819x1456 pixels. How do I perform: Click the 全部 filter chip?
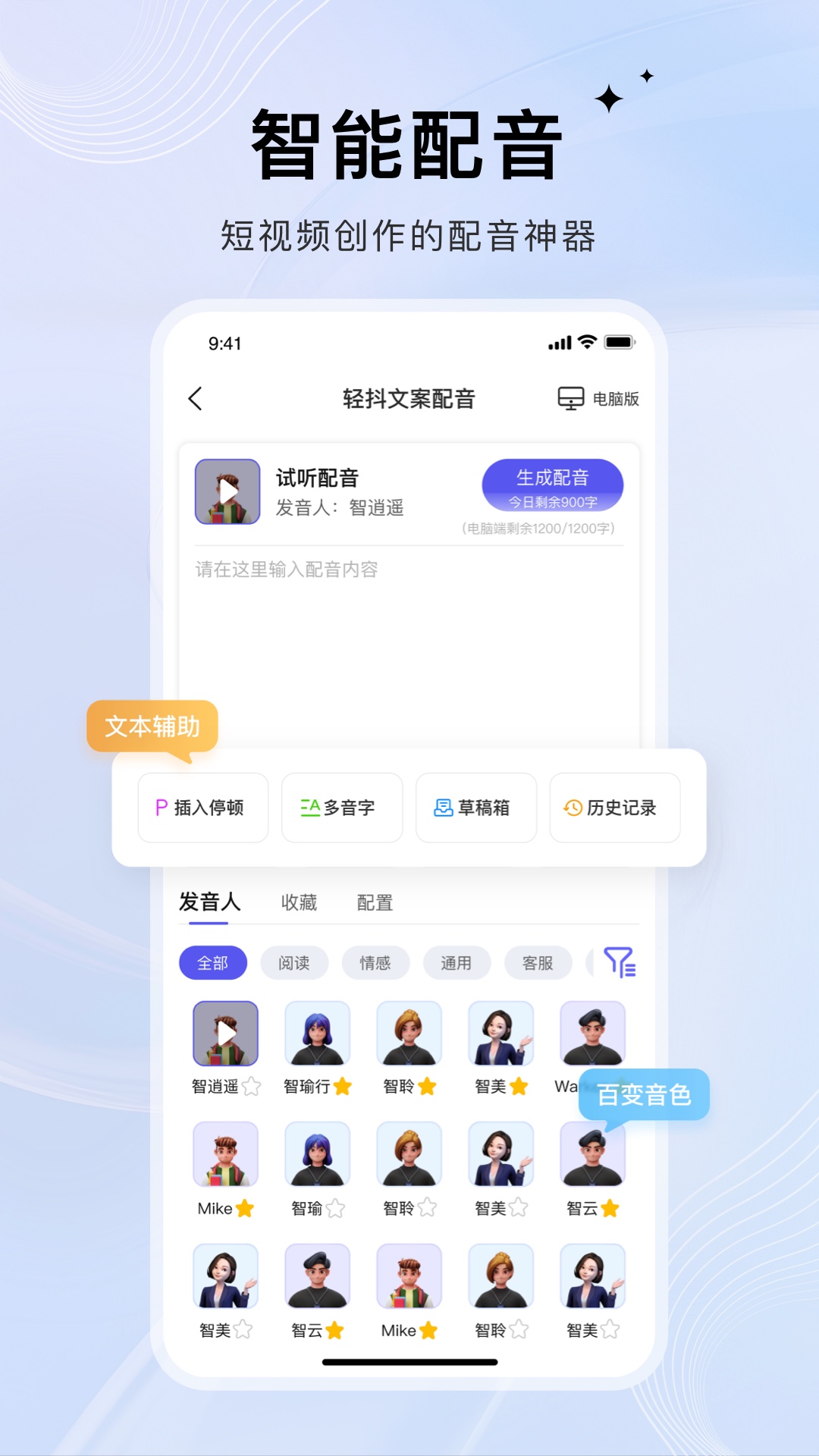(x=213, y=962)
